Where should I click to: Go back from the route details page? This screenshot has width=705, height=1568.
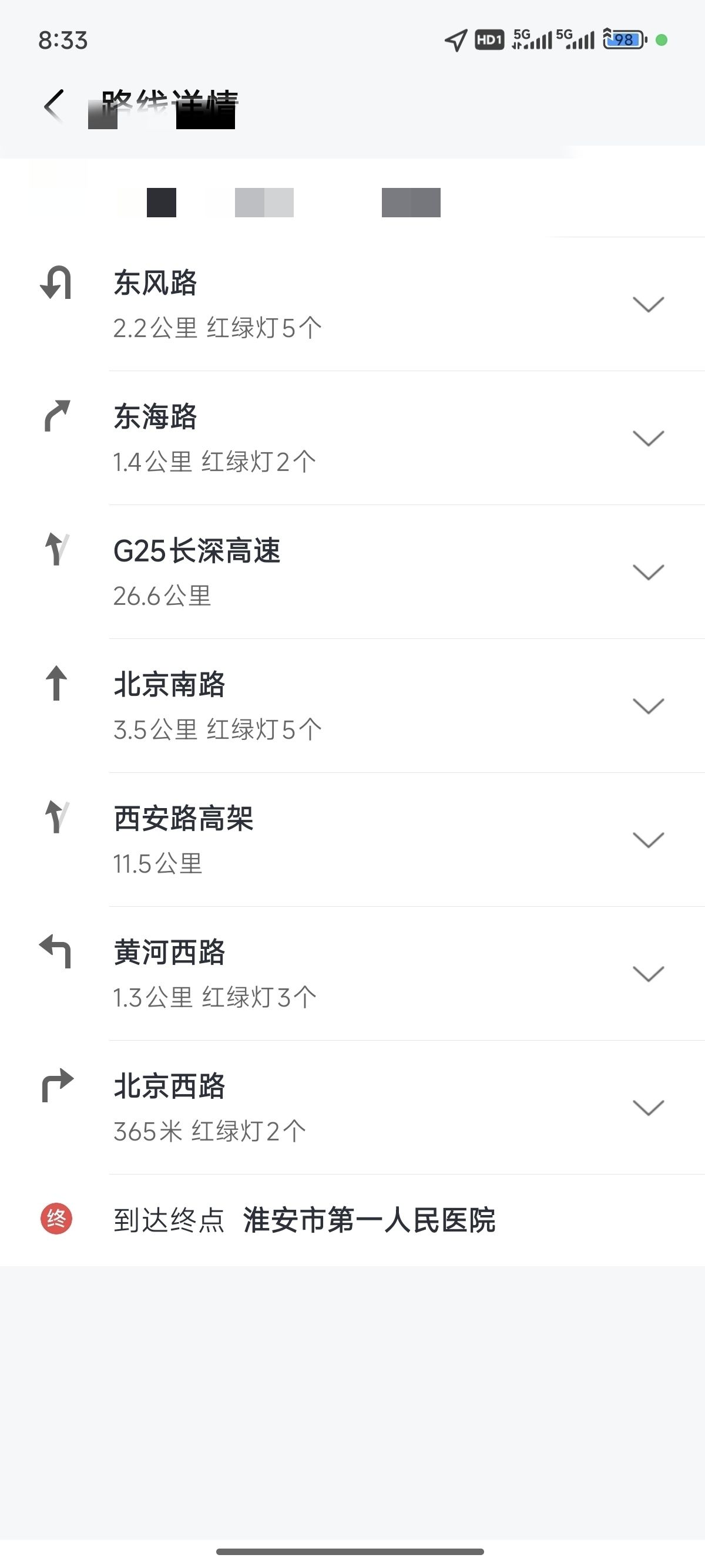click(53, 105)
